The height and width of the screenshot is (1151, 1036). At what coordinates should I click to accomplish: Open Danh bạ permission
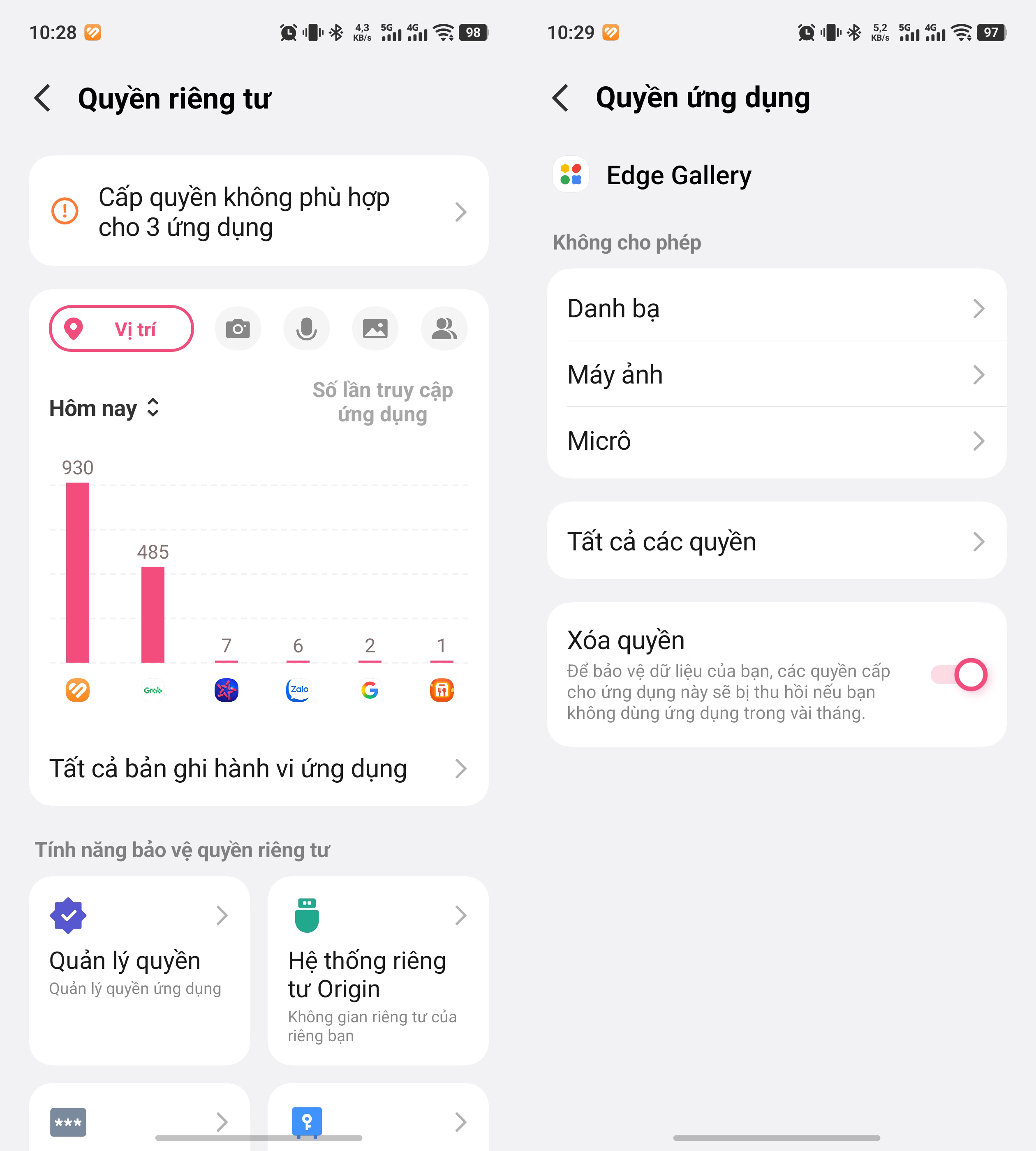pyautogui.click(x=777, y=309)
